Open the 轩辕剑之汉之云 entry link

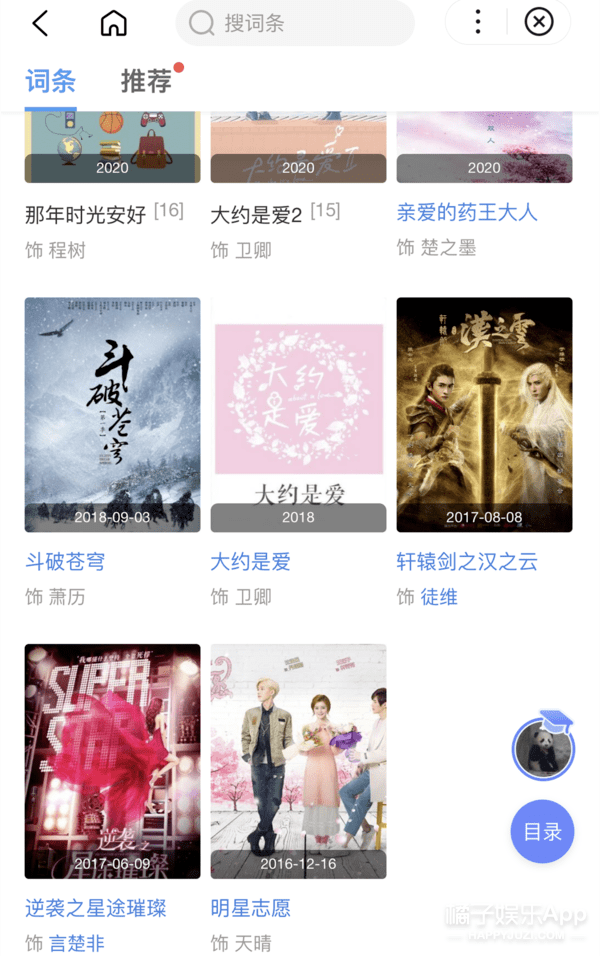coord(467,562)
